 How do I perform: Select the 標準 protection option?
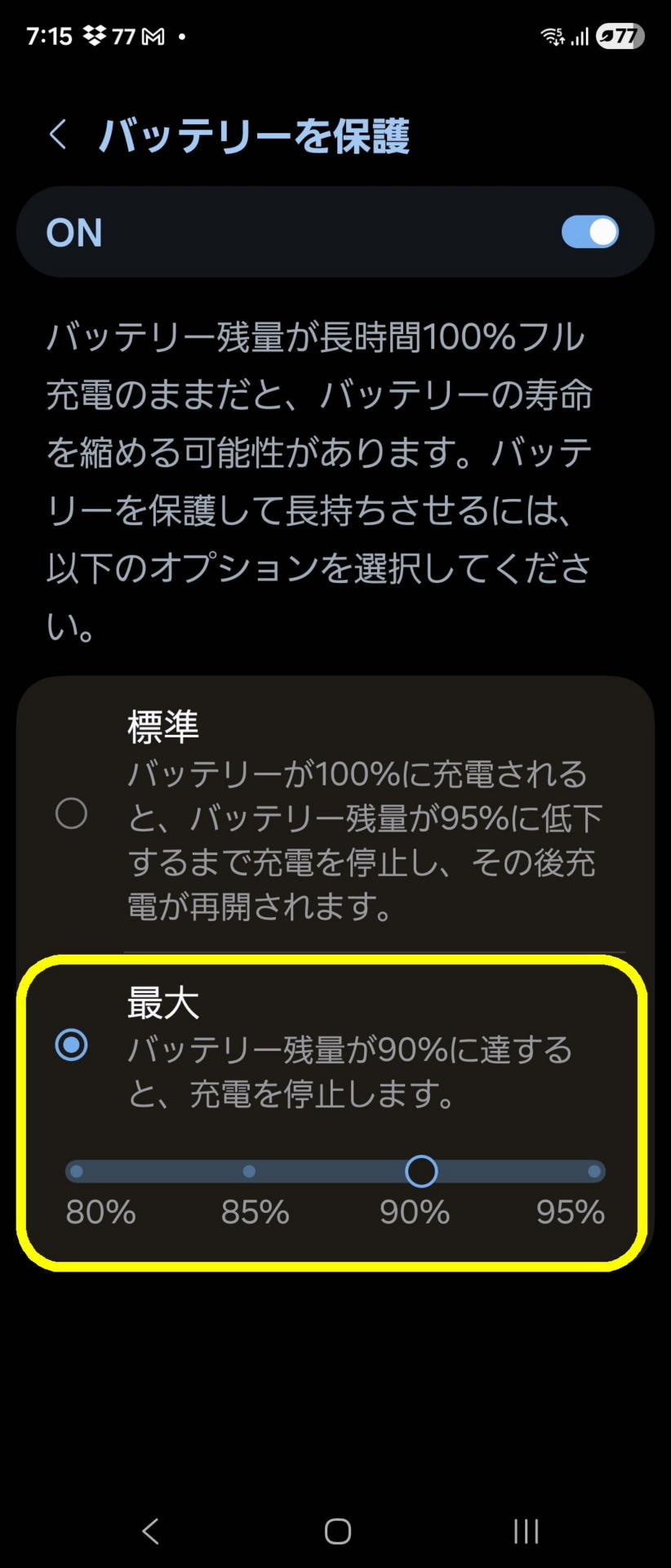pyautogui.click(x=71, y=813)
